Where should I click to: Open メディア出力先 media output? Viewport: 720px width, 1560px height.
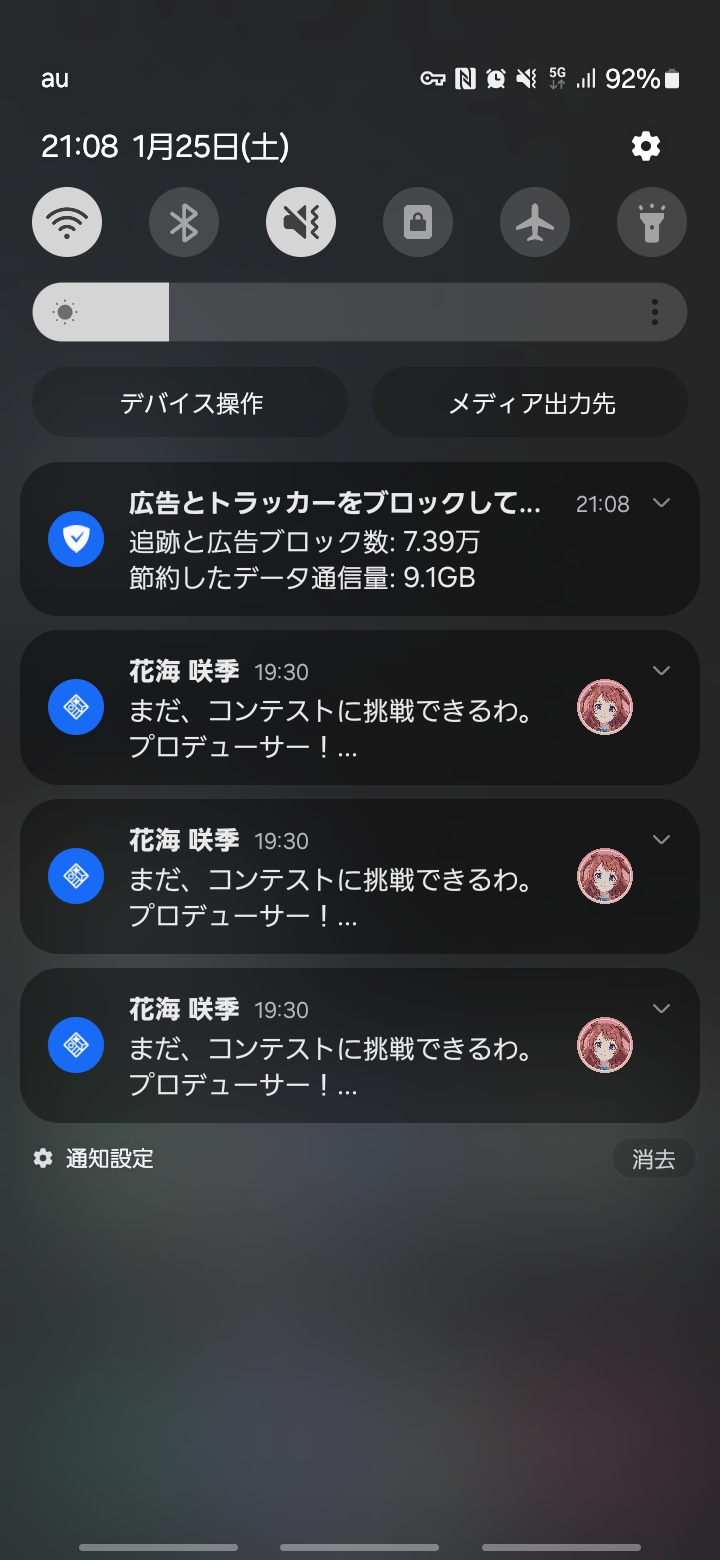[530, 403]
